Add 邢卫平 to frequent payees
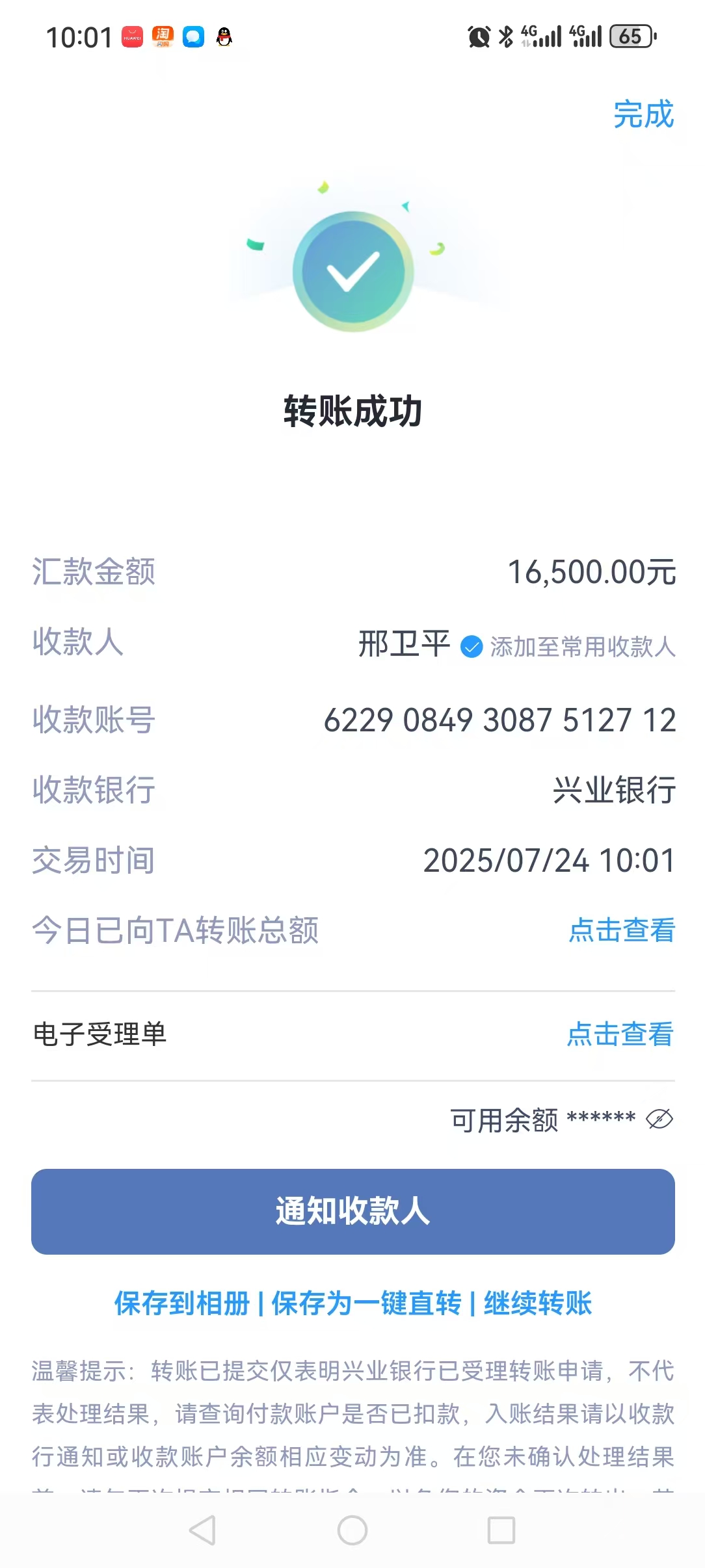This screenshot has width=705, height=1568. [581, 647]
